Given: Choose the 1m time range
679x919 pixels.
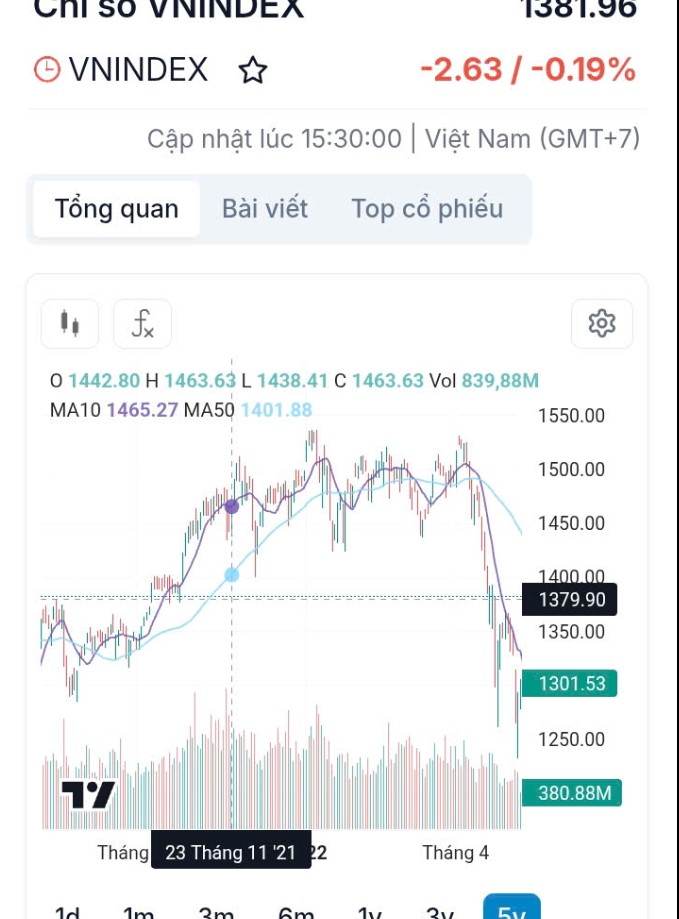Looking at the screenshot, I should (138, 912).
